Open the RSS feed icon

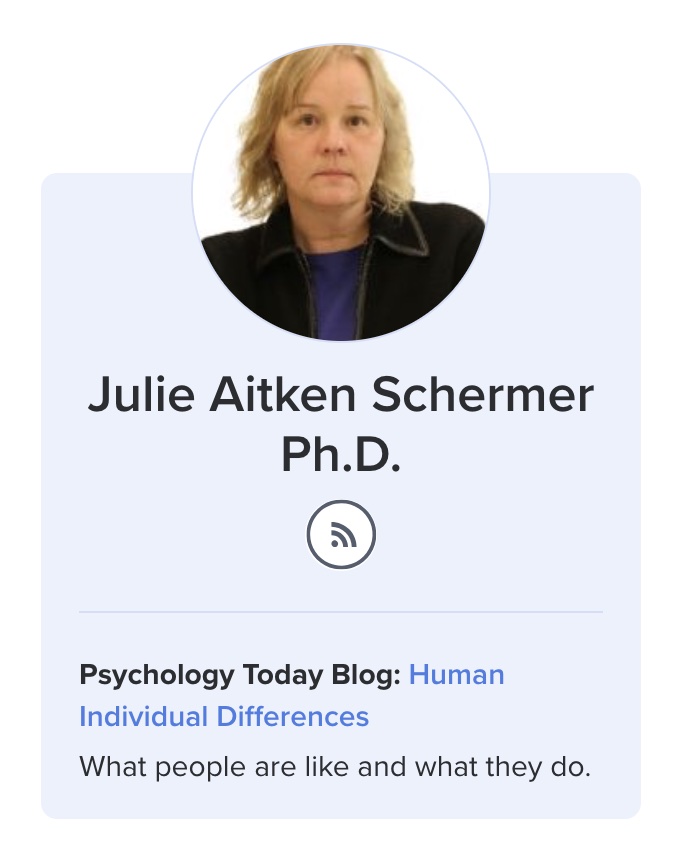click(341, 536)
